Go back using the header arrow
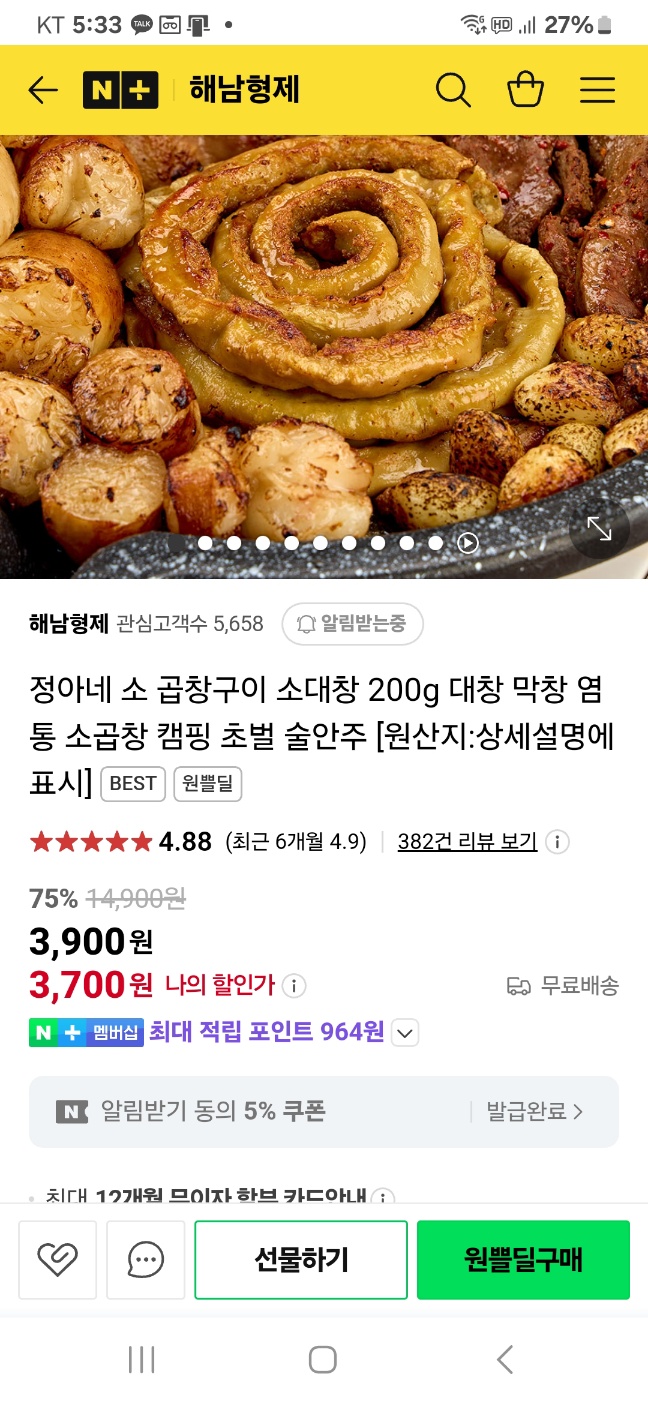The height and width of the screenshot is (1404, 648). (x=43, y=91)
